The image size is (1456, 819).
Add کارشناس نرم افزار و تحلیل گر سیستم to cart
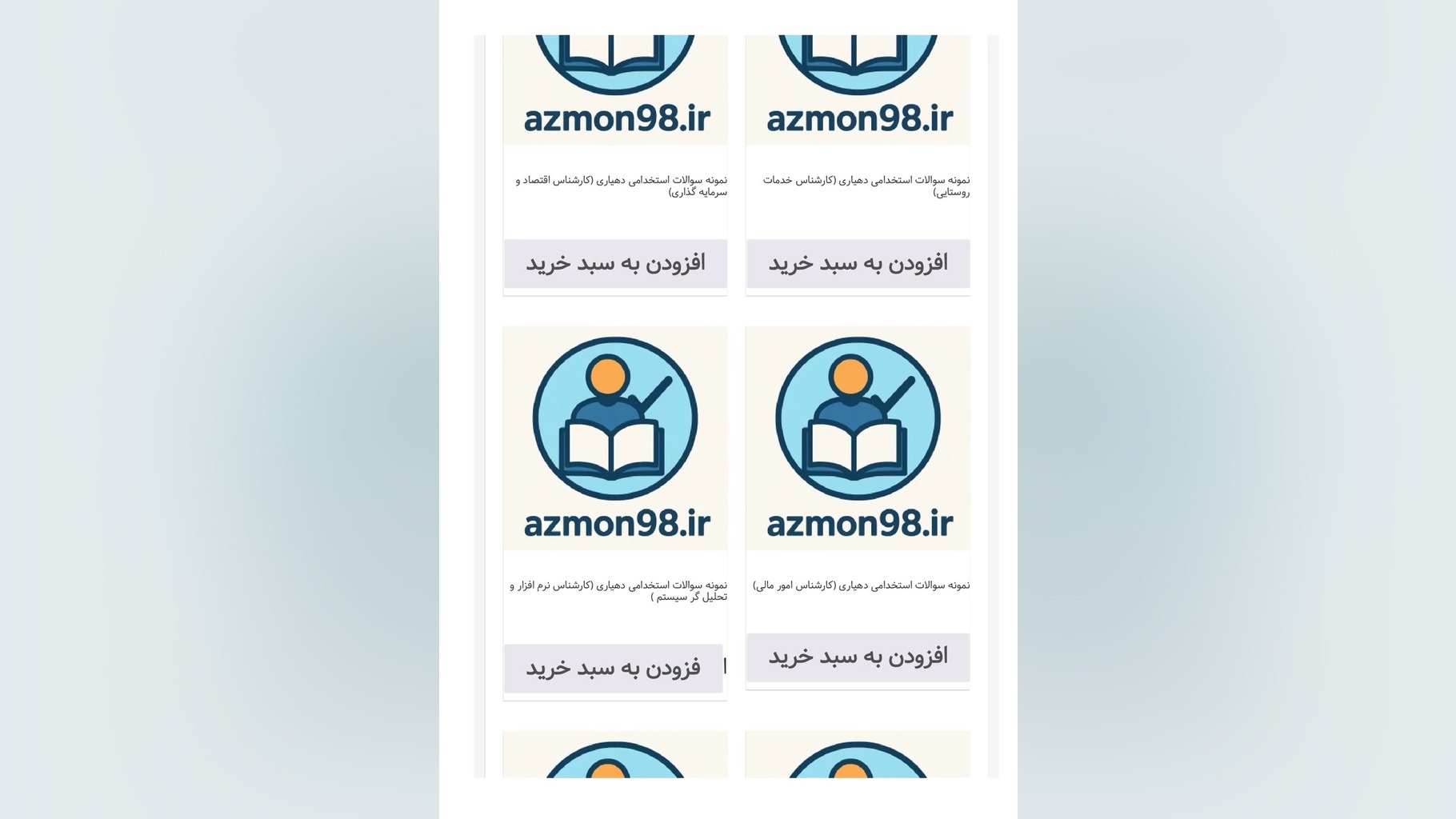(x=613, y=668)
